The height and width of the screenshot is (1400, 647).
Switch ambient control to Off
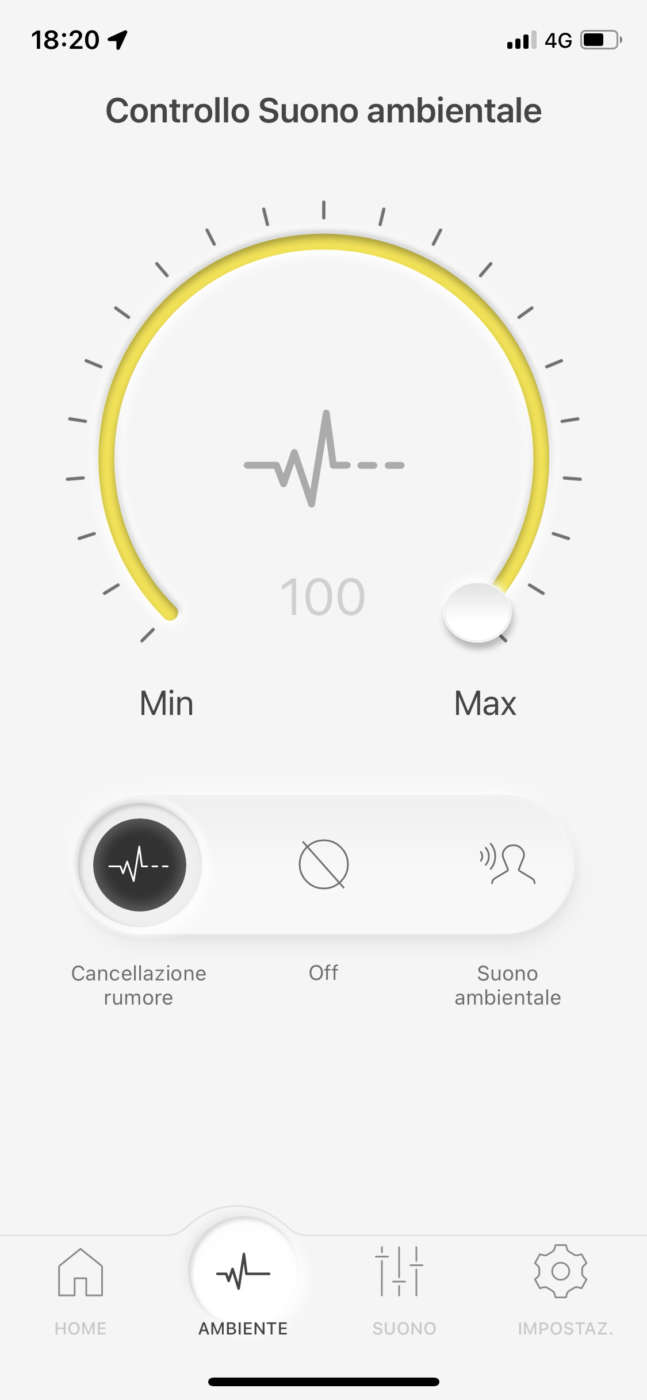click(x=323, y=865)
